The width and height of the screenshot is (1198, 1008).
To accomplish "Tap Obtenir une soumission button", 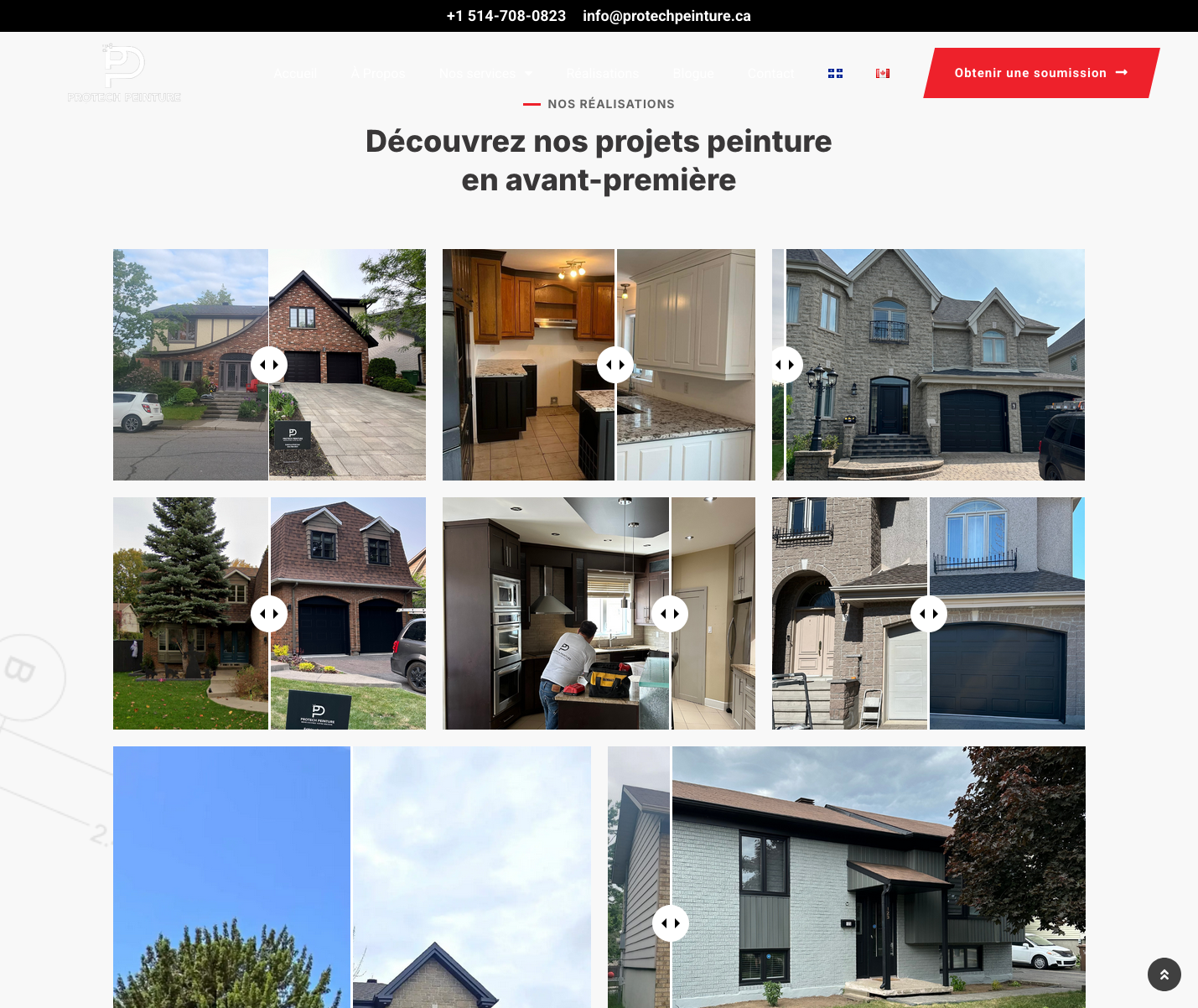I will [x=1040, y=73].
